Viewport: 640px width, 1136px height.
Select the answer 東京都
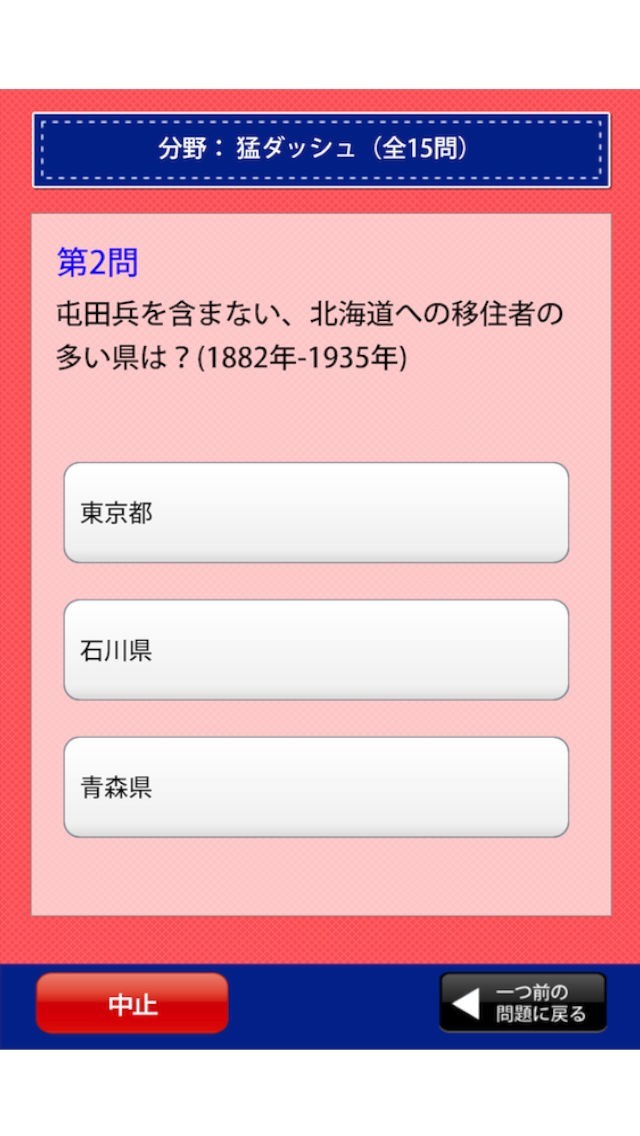click(316, 513)
